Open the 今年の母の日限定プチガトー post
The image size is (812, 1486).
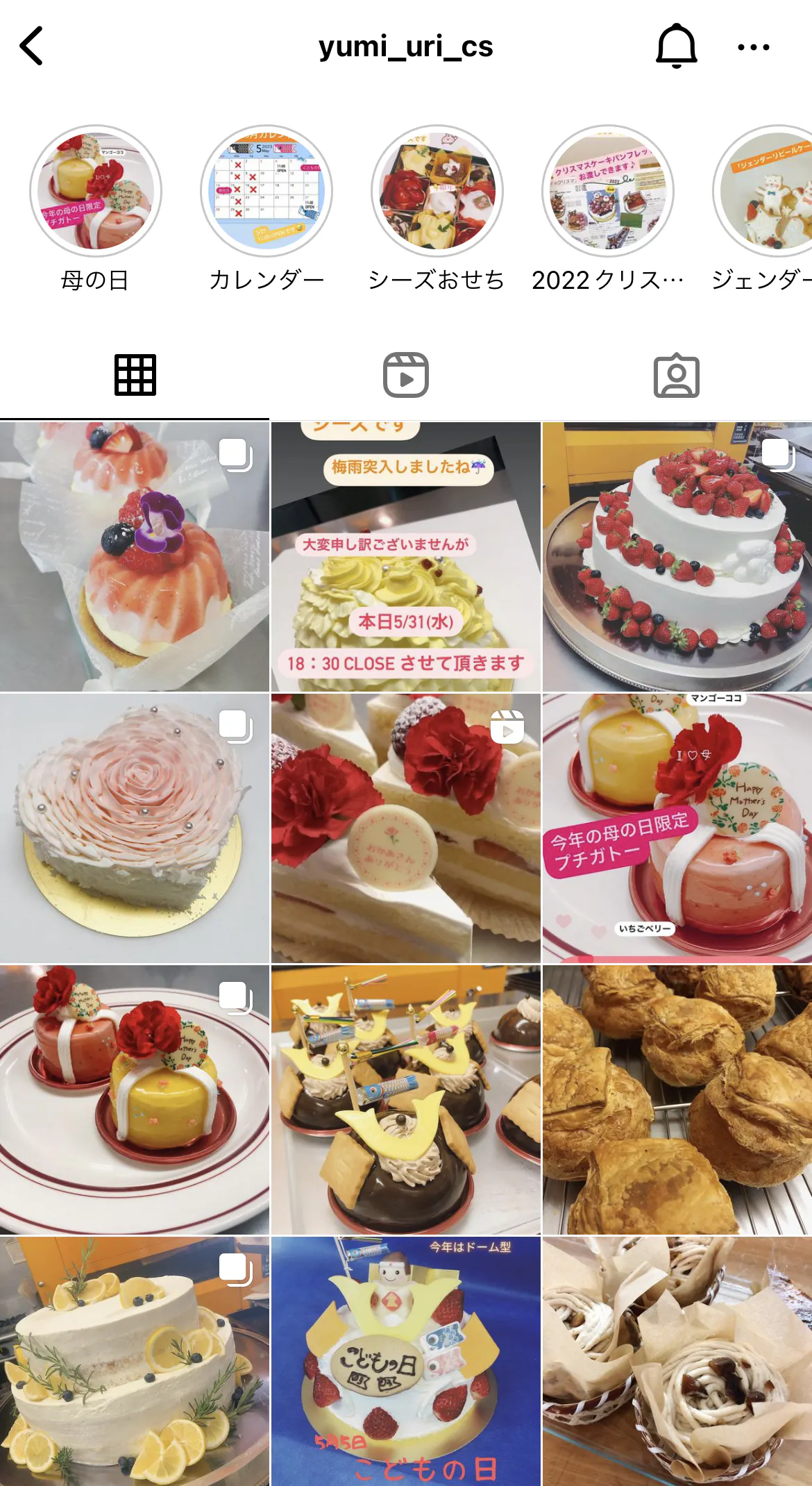pyautogui.click(x=677, y=828)
